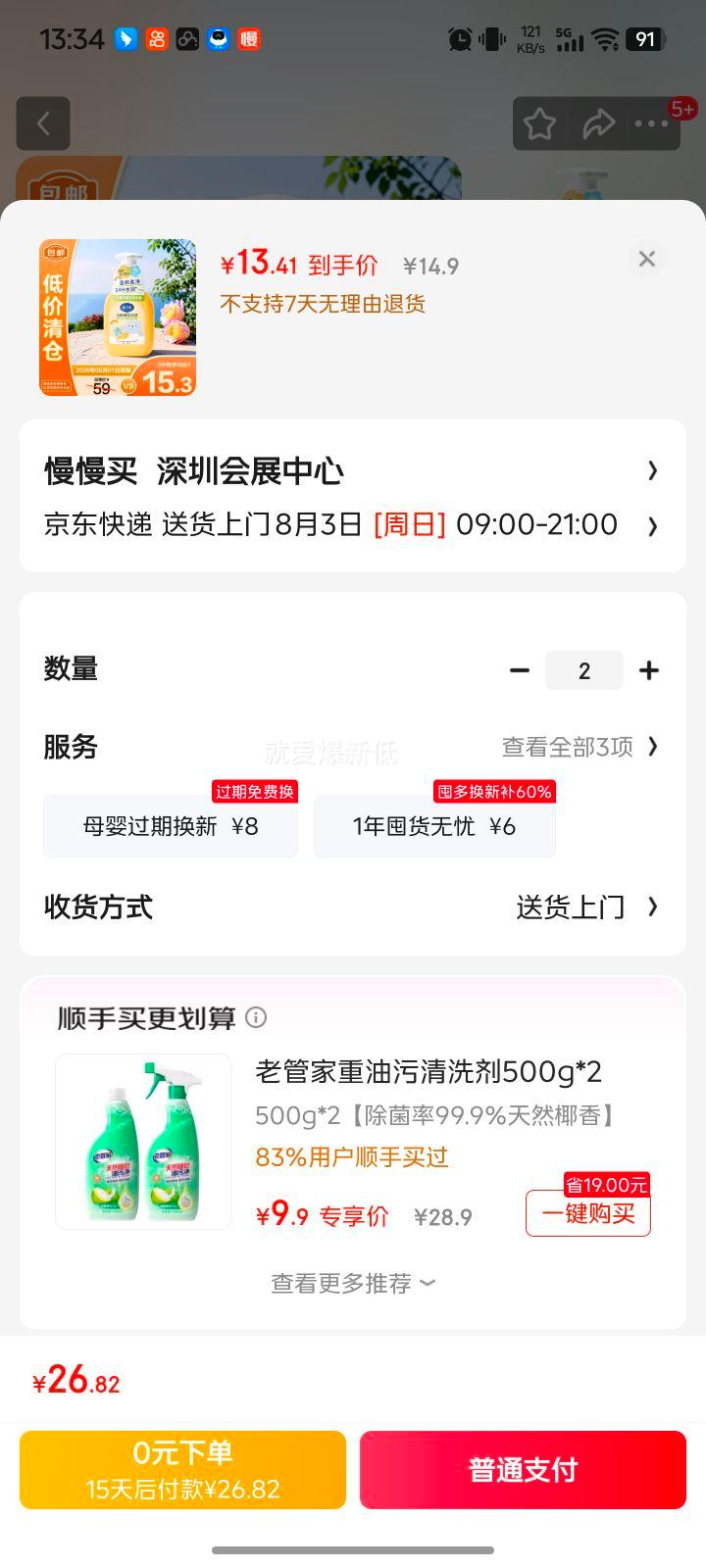
Task: Increase quantity with the plus icon
Action: click(649, 670)
